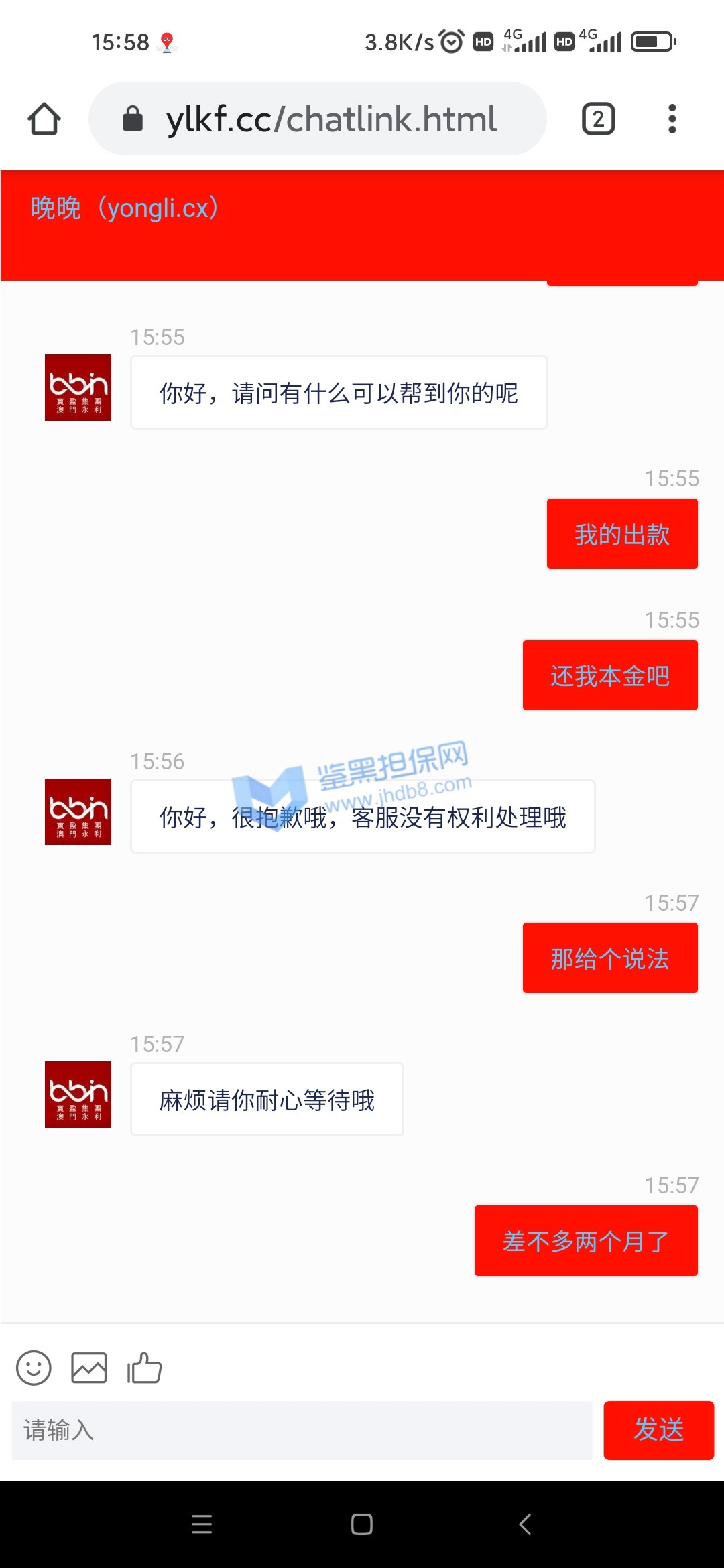
Task: Open the emoji picker
Action: point(34,1367)
